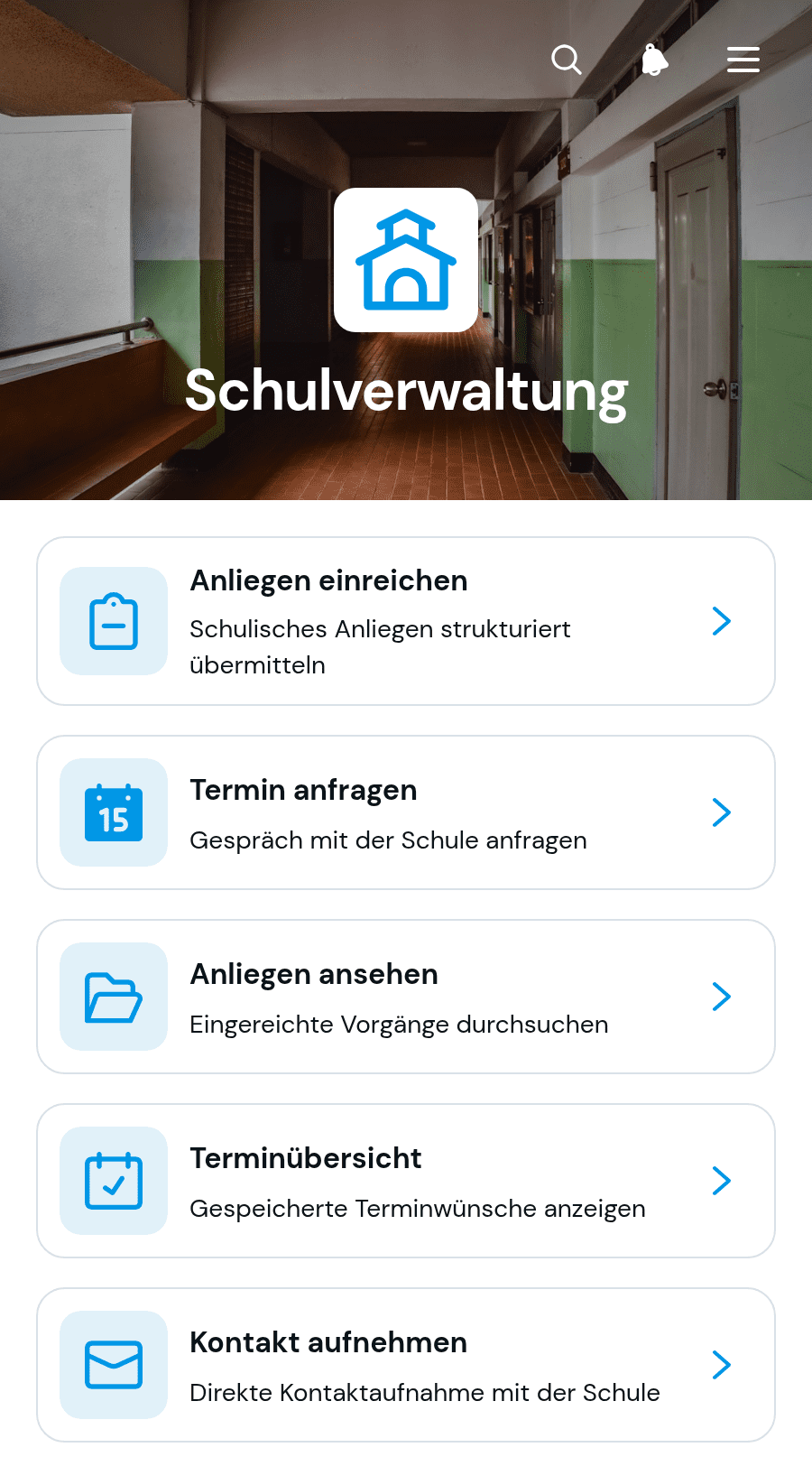Tap Kontakt aufnehmen card
This screenshot has height=1466, width=812.
(406, 1365)
